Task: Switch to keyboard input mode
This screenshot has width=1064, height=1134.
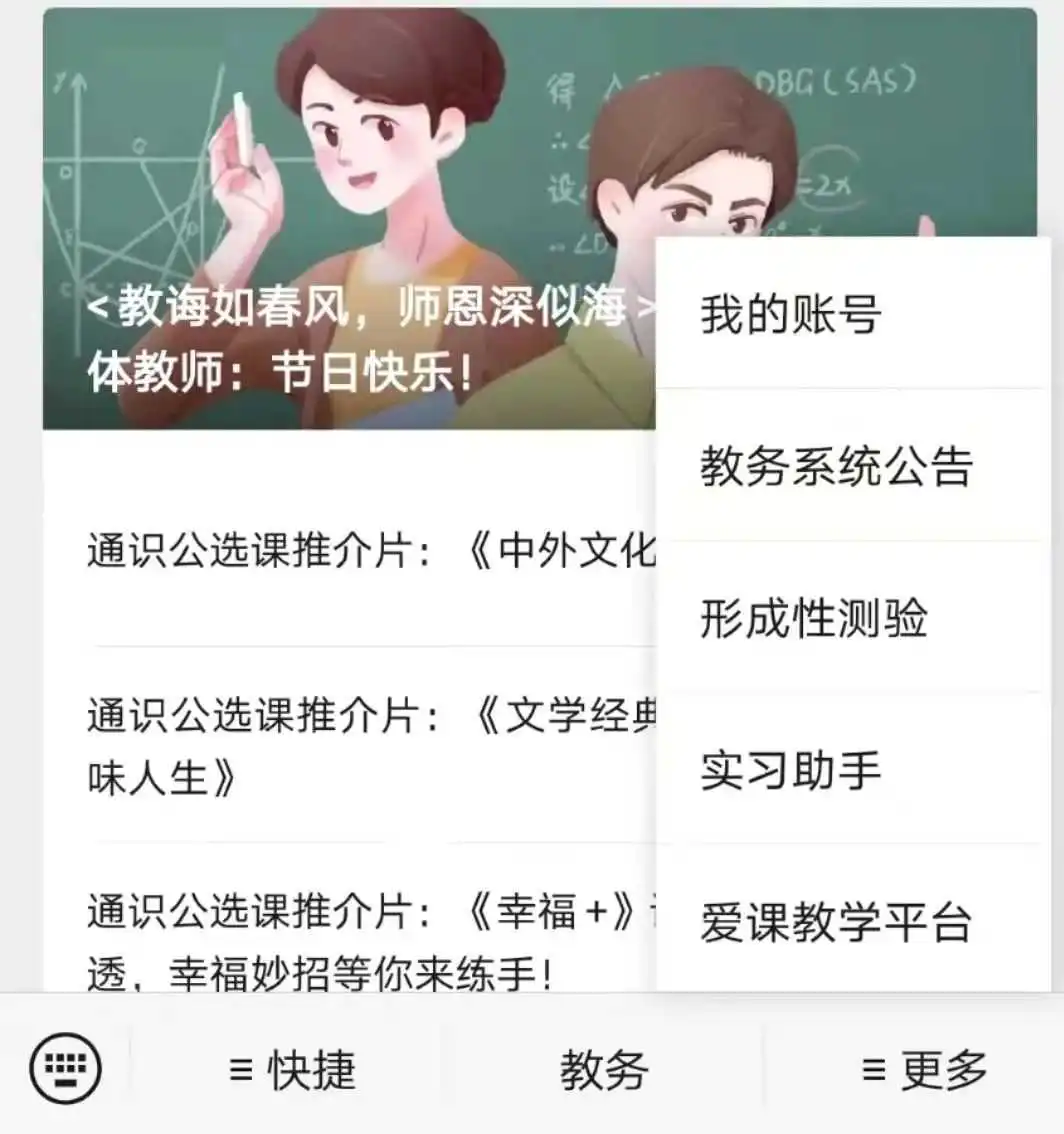Action: coord(65,1069)
